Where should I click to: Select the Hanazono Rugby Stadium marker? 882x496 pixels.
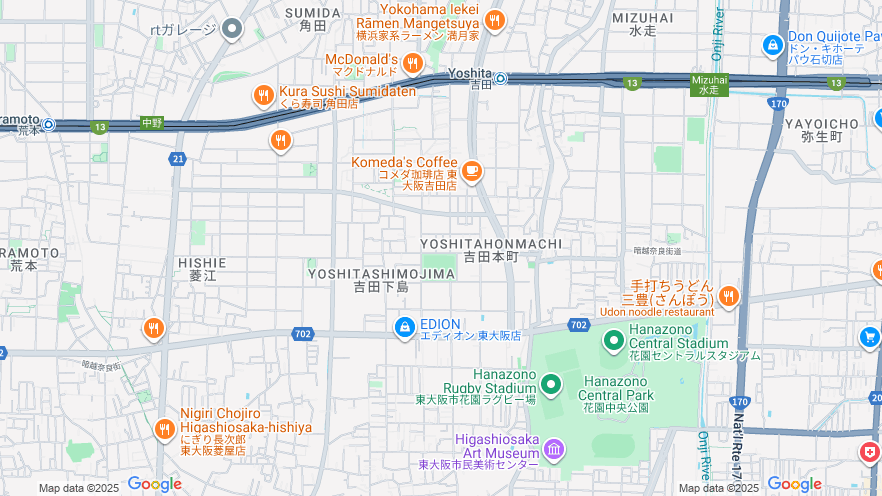(x=550, y=384)
